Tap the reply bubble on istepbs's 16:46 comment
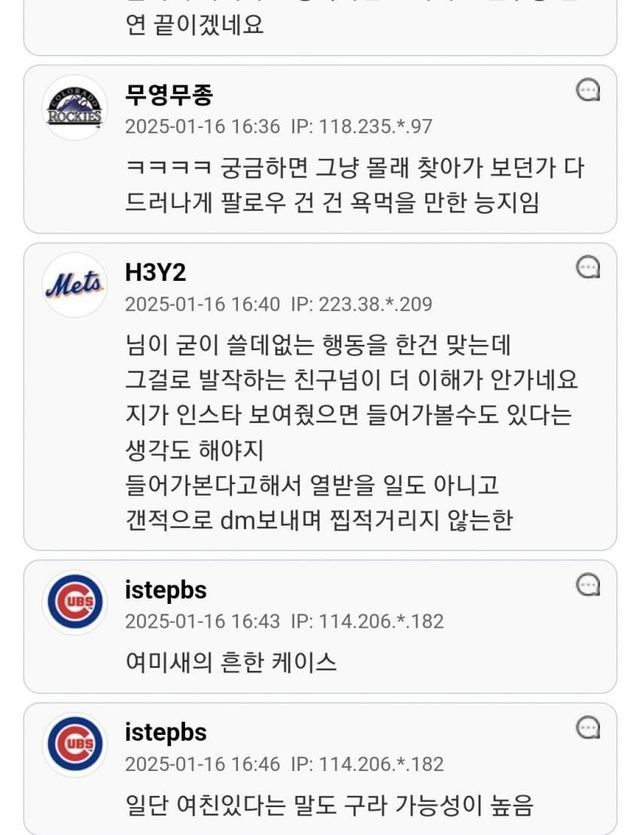The image size is (640, 835). 588,728
